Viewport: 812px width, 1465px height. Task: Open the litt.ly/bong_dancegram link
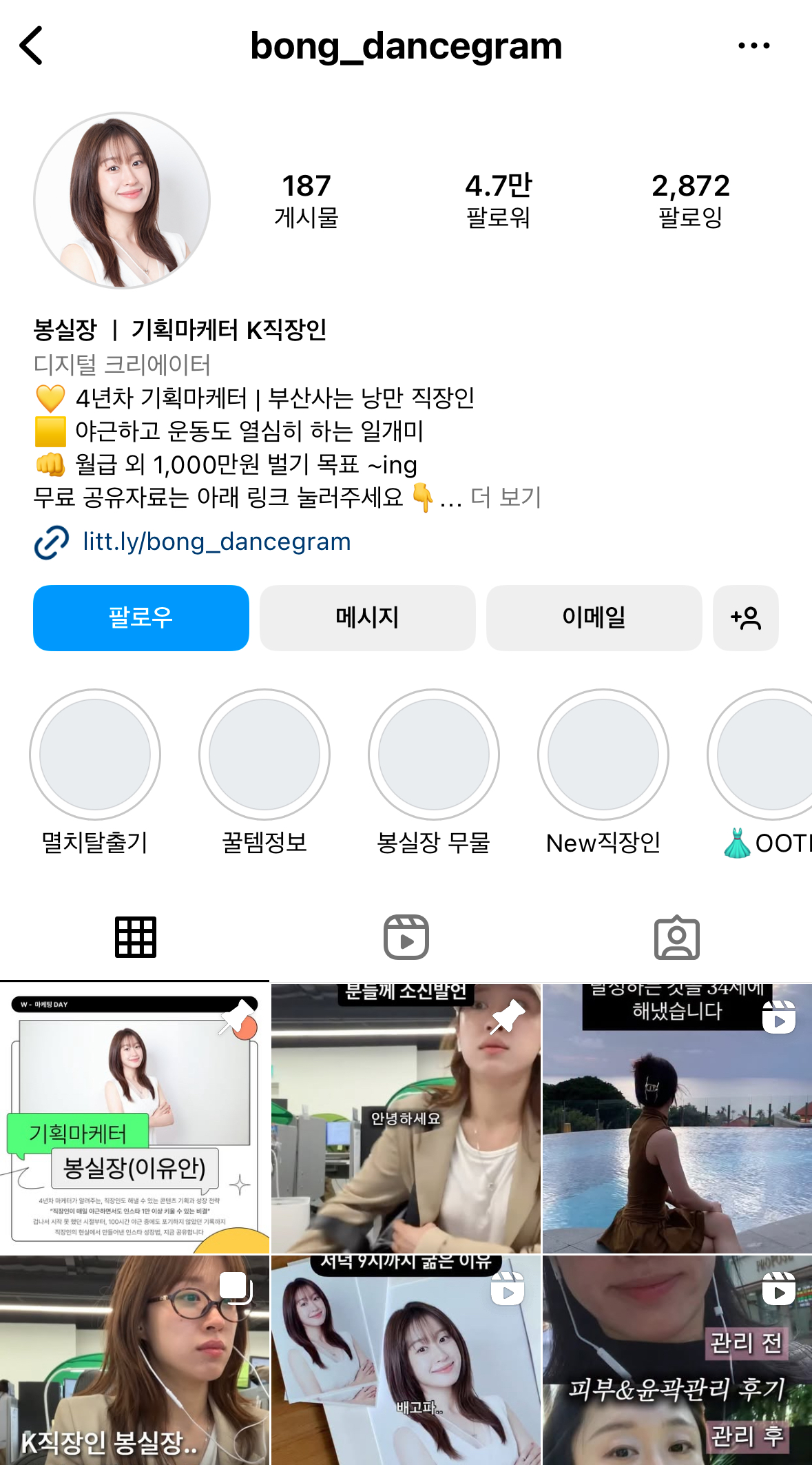216,542
